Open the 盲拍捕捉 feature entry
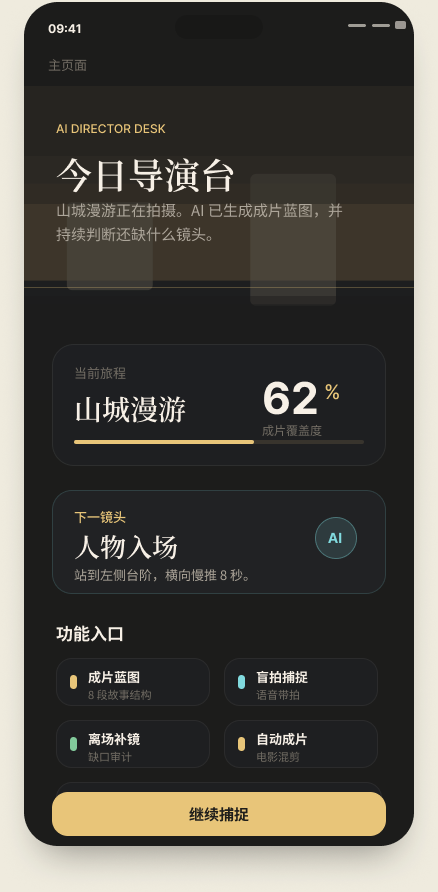This screenshot has height=892, width=438. [x=301, y=682]
